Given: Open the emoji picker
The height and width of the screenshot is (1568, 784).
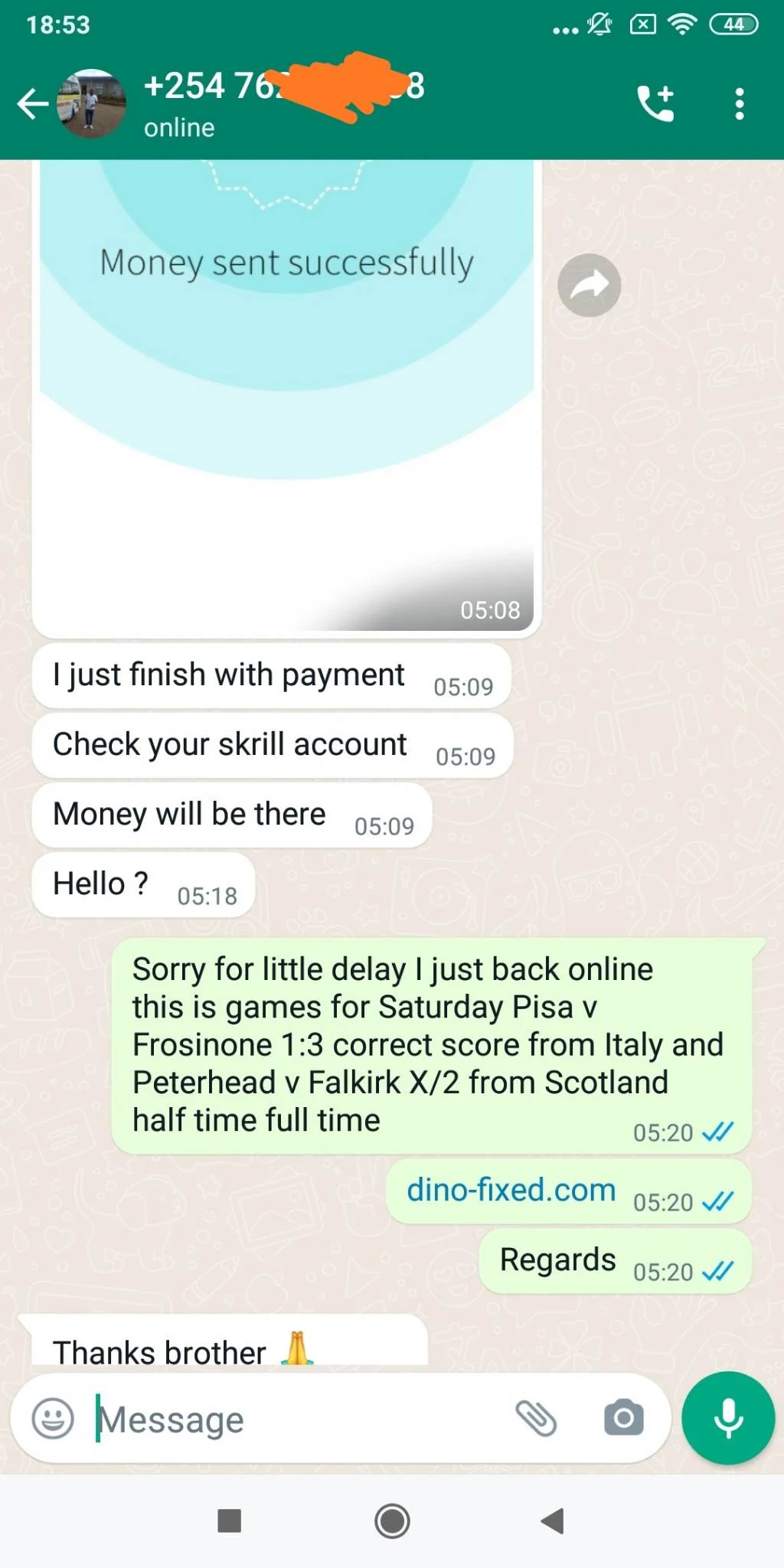Looking at the screenshot, I should tap(53, 1419).
